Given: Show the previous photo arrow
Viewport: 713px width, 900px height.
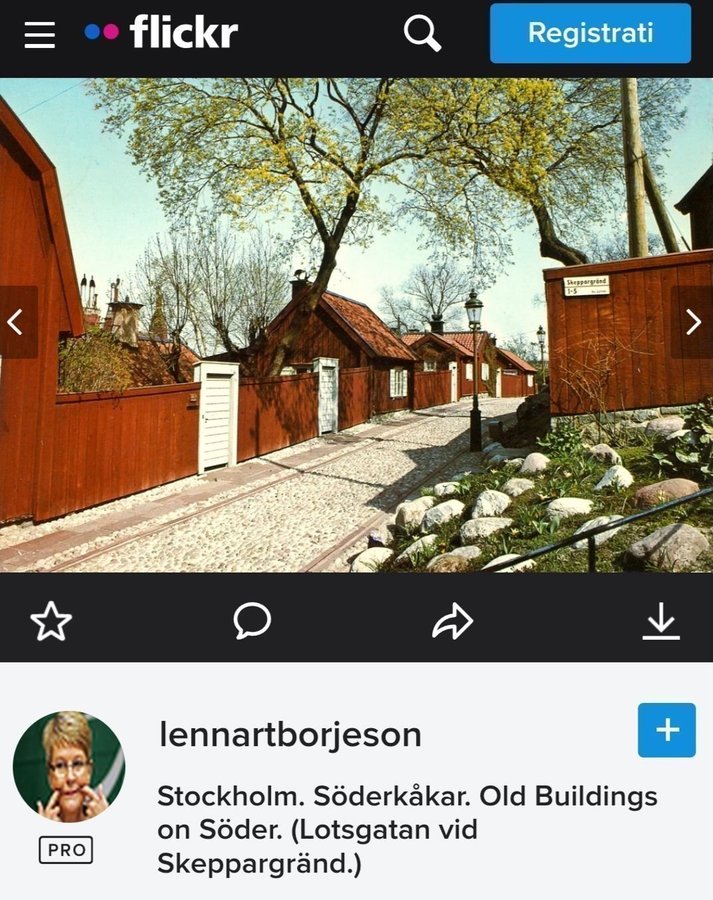Looking at the screenshot, I should (x=16, y=322).
